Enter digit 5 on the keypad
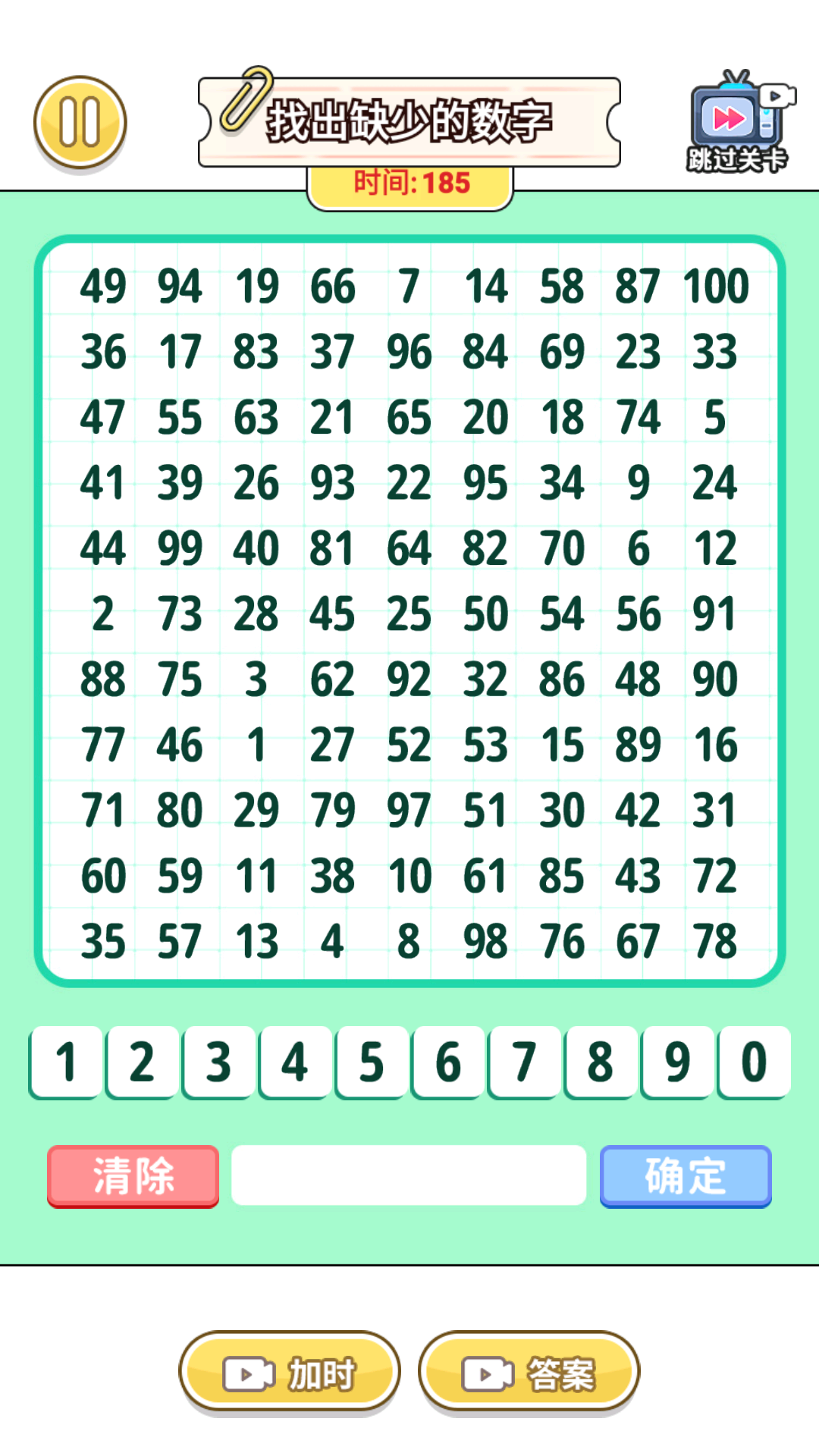 372,1062
